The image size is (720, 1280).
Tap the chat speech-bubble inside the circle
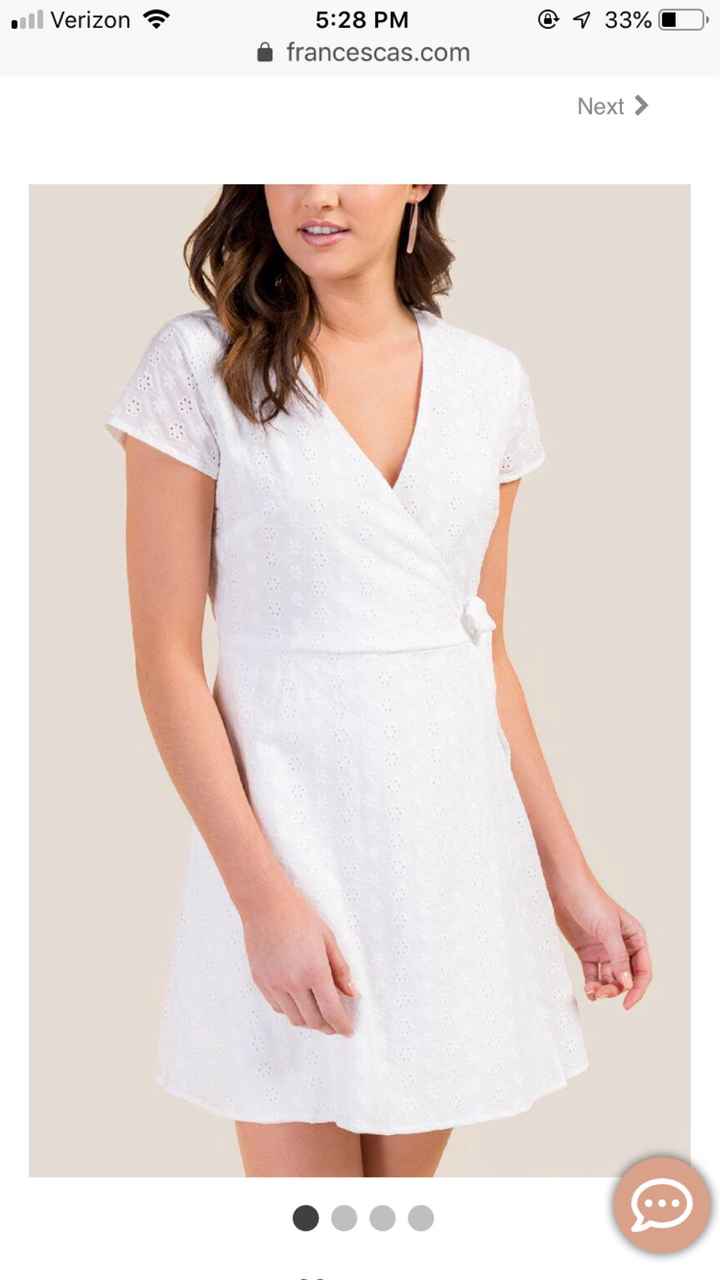coord(660,1205)
